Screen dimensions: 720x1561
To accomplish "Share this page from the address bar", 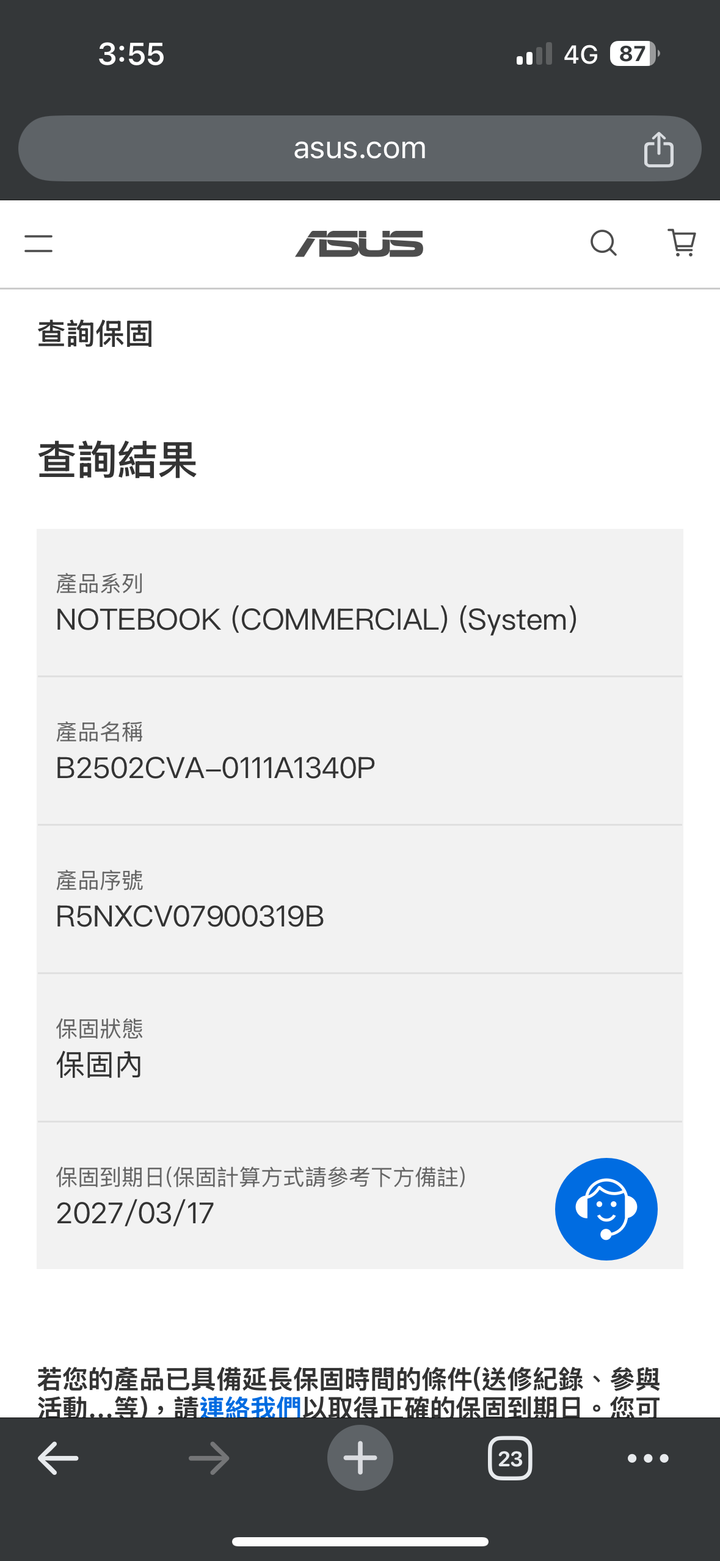I will [x=658, y=149].
